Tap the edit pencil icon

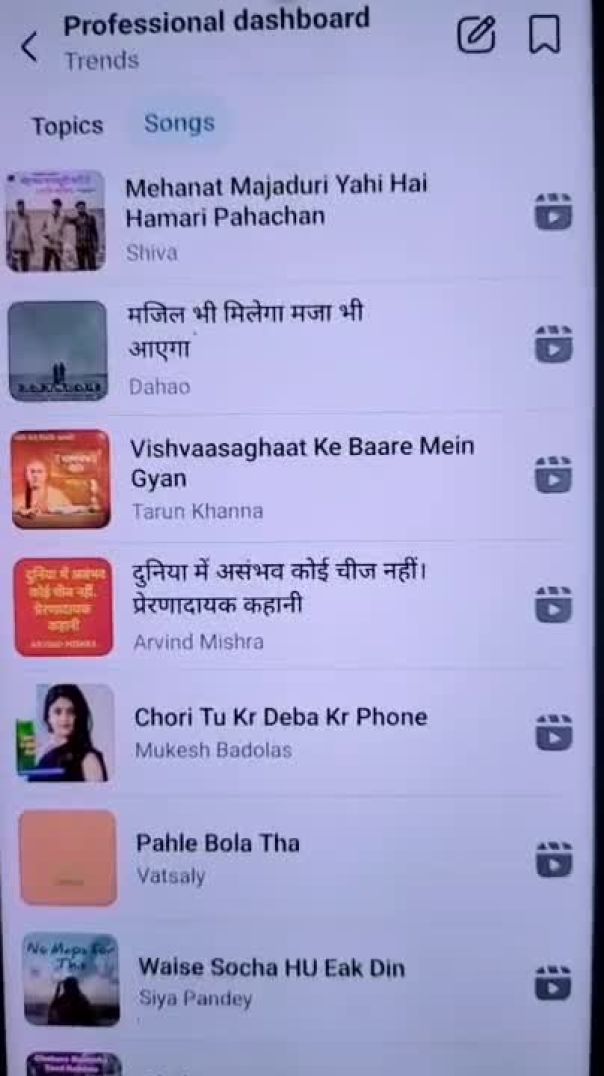tap(476, 35)
